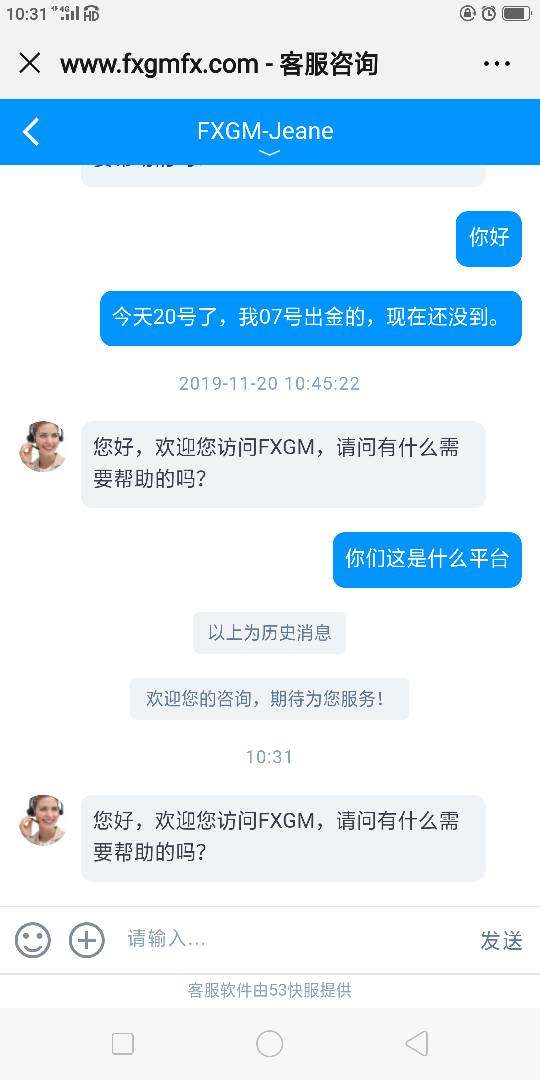Open the emoji picker
540x1080 pixels.
pos(33,939)
